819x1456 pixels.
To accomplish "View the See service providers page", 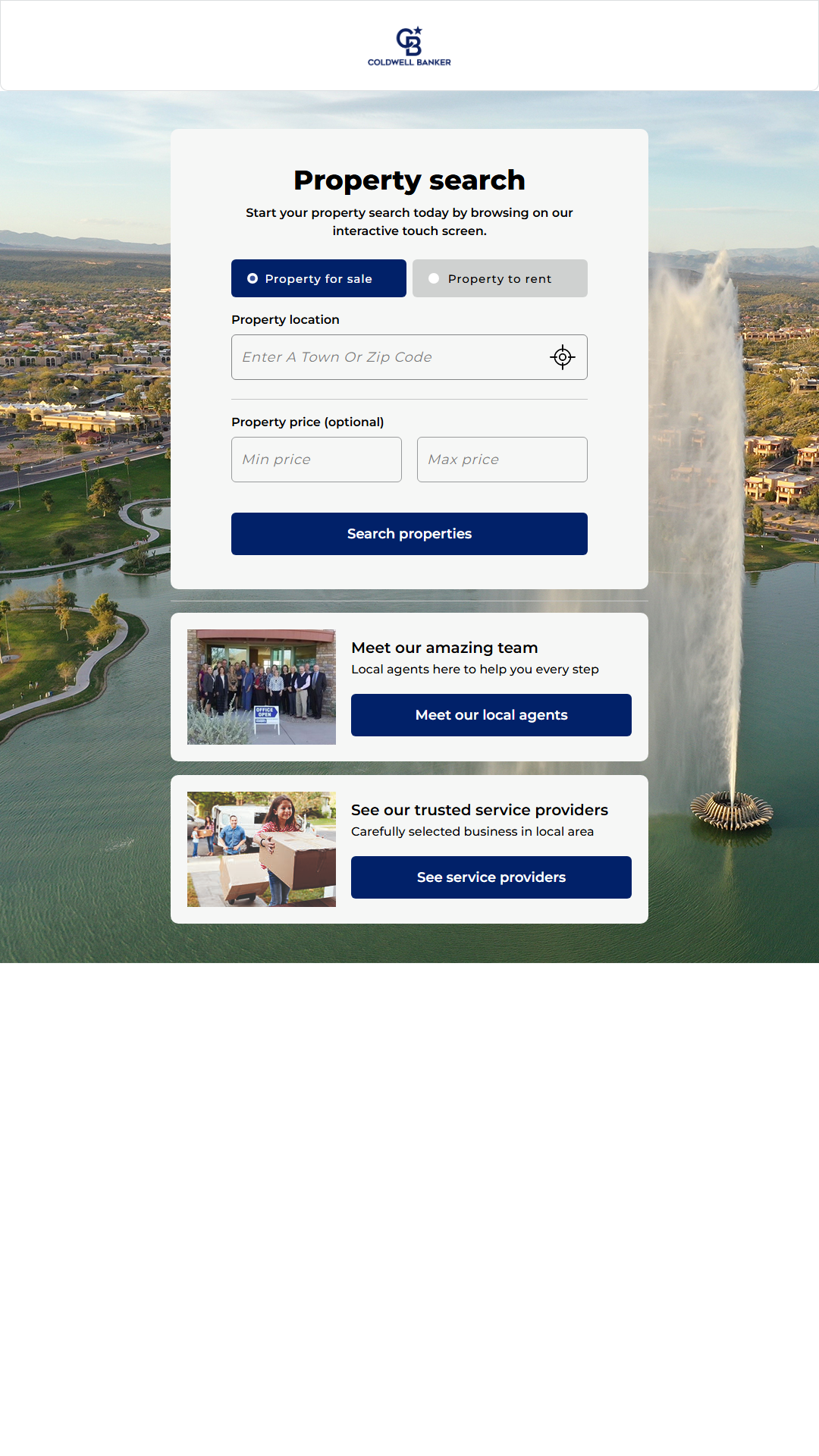I will [491, 877].
